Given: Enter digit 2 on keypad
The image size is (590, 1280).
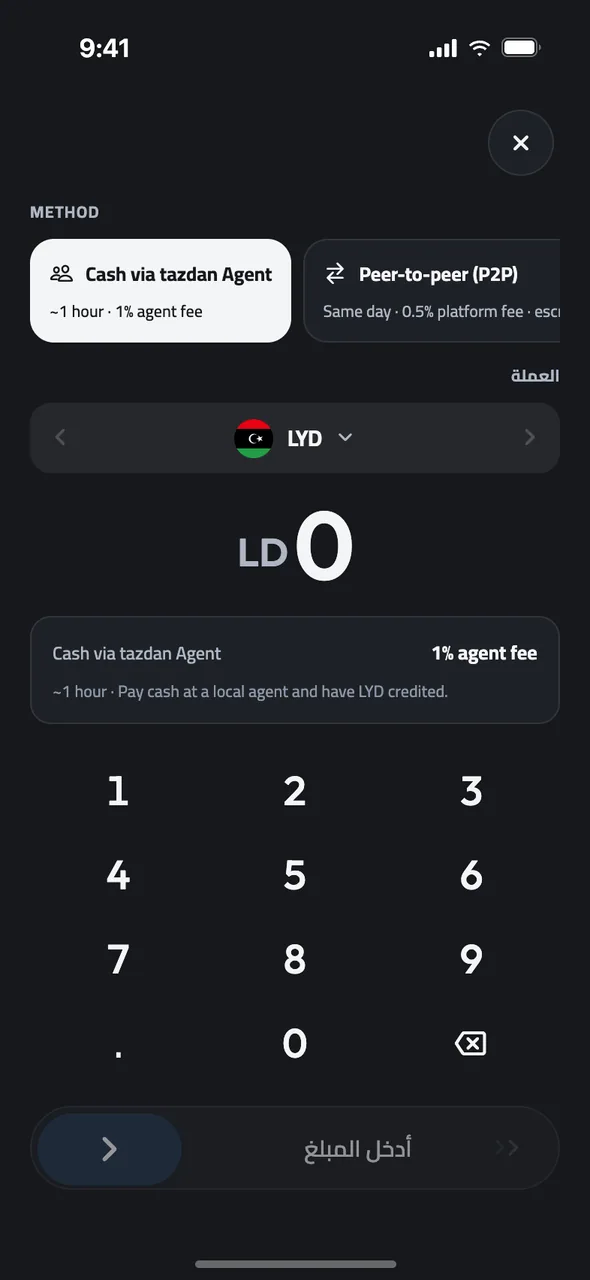Looking at the screenshot, I should click(x=294, y=792).
